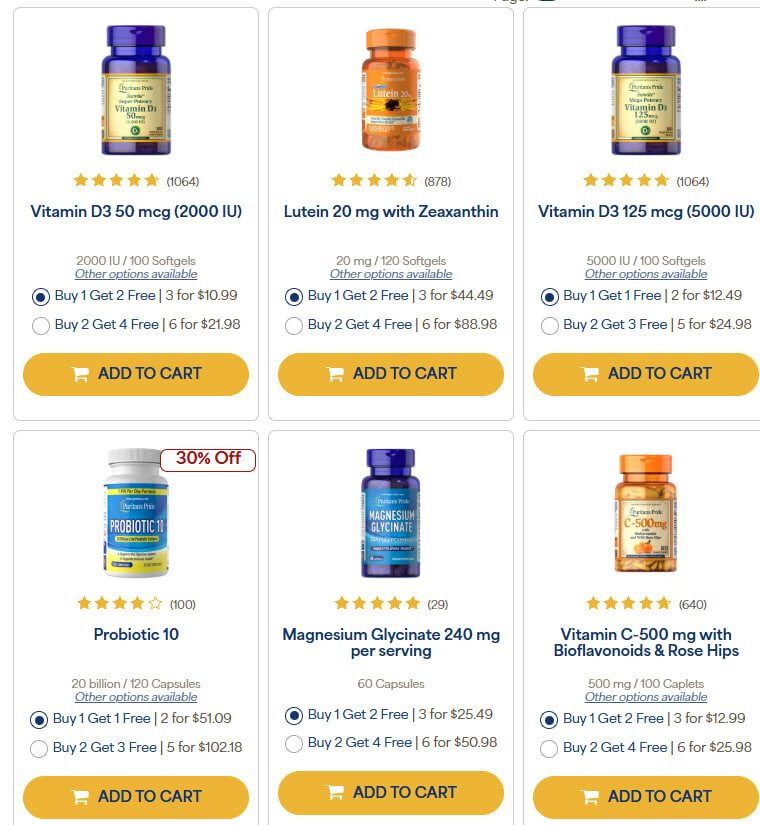The image size is (760, 825).
Task: Select 6 for $50.98 for Magnesium Glycinate
Action: click(294, 744)
